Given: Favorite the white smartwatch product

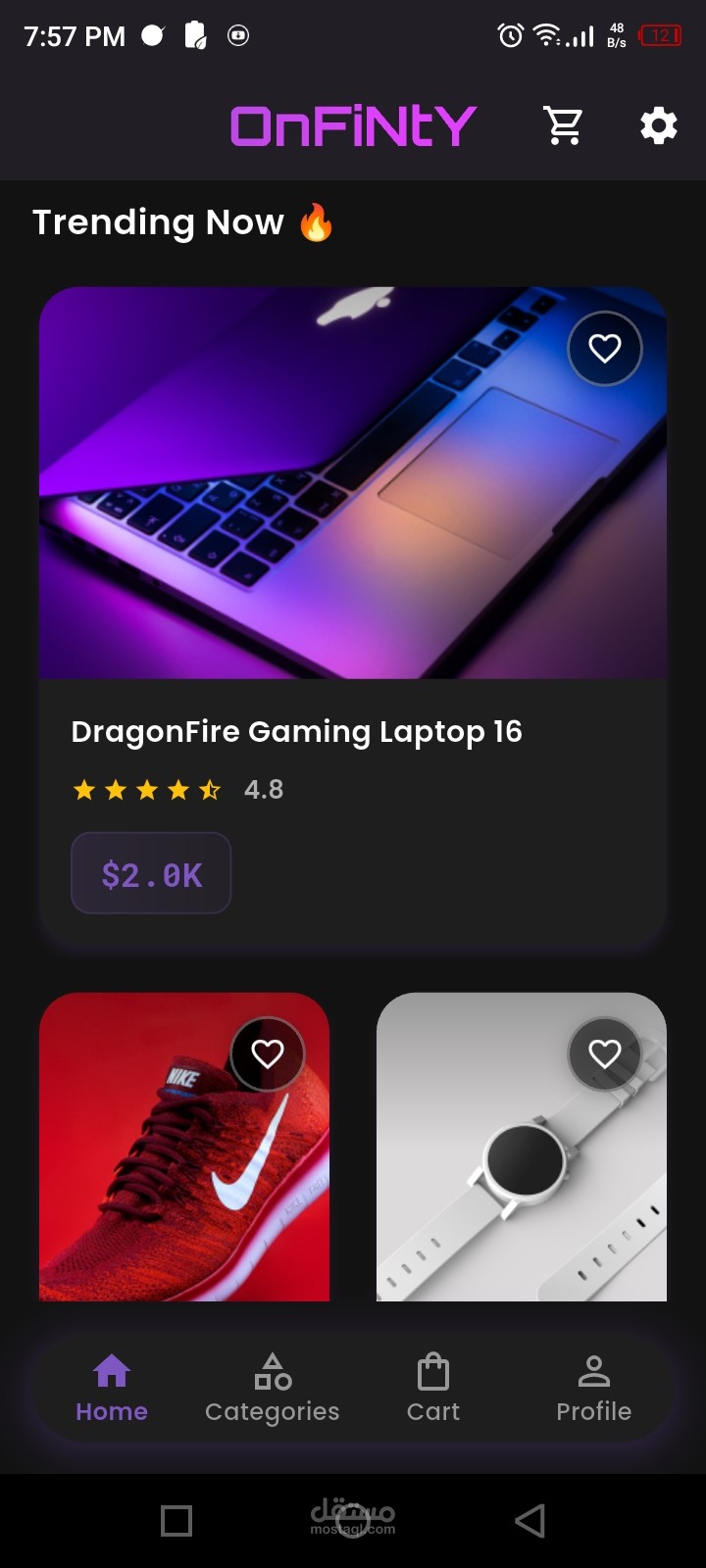Looking at the screenshot, I should [x=605, y=1053].
